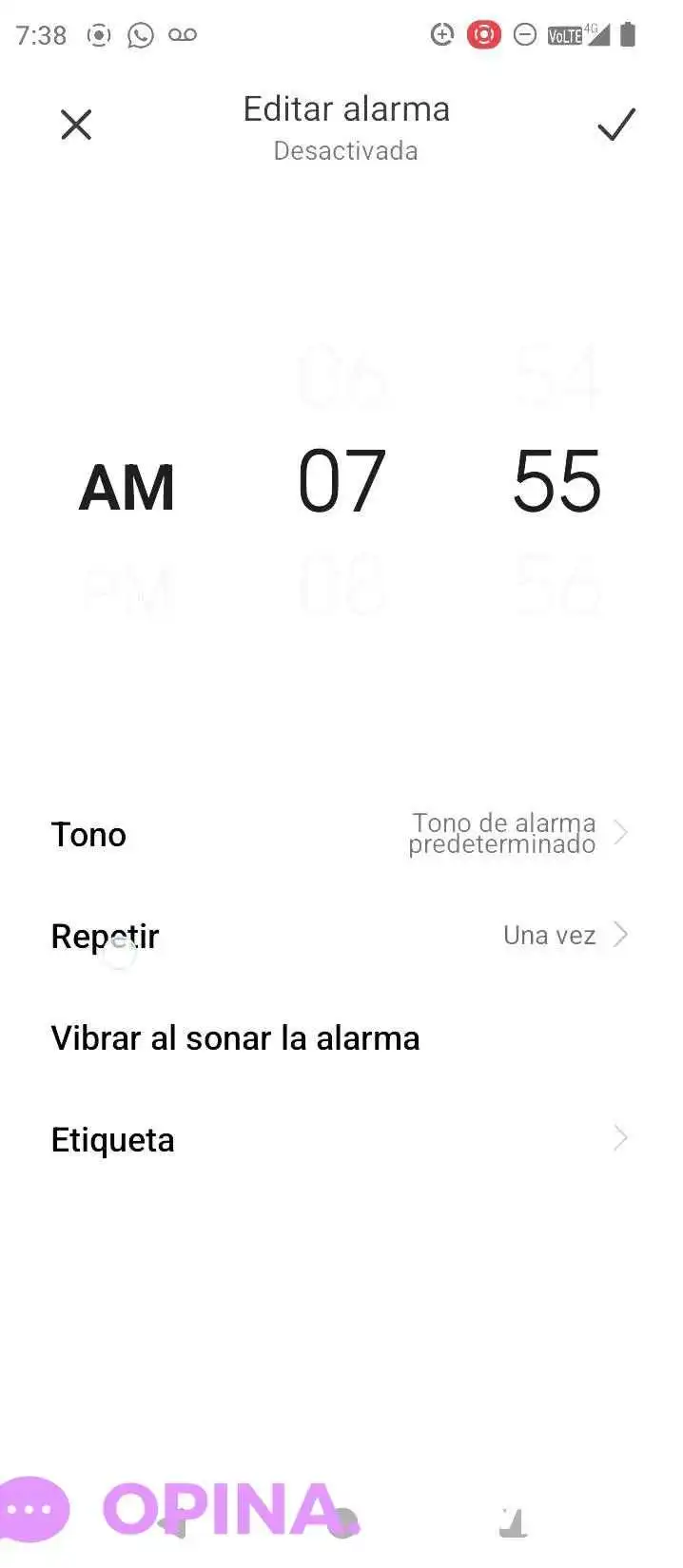Open the Tono alarm sound setting
Screen dimensions: 683x1568
(x=341, y=834)
